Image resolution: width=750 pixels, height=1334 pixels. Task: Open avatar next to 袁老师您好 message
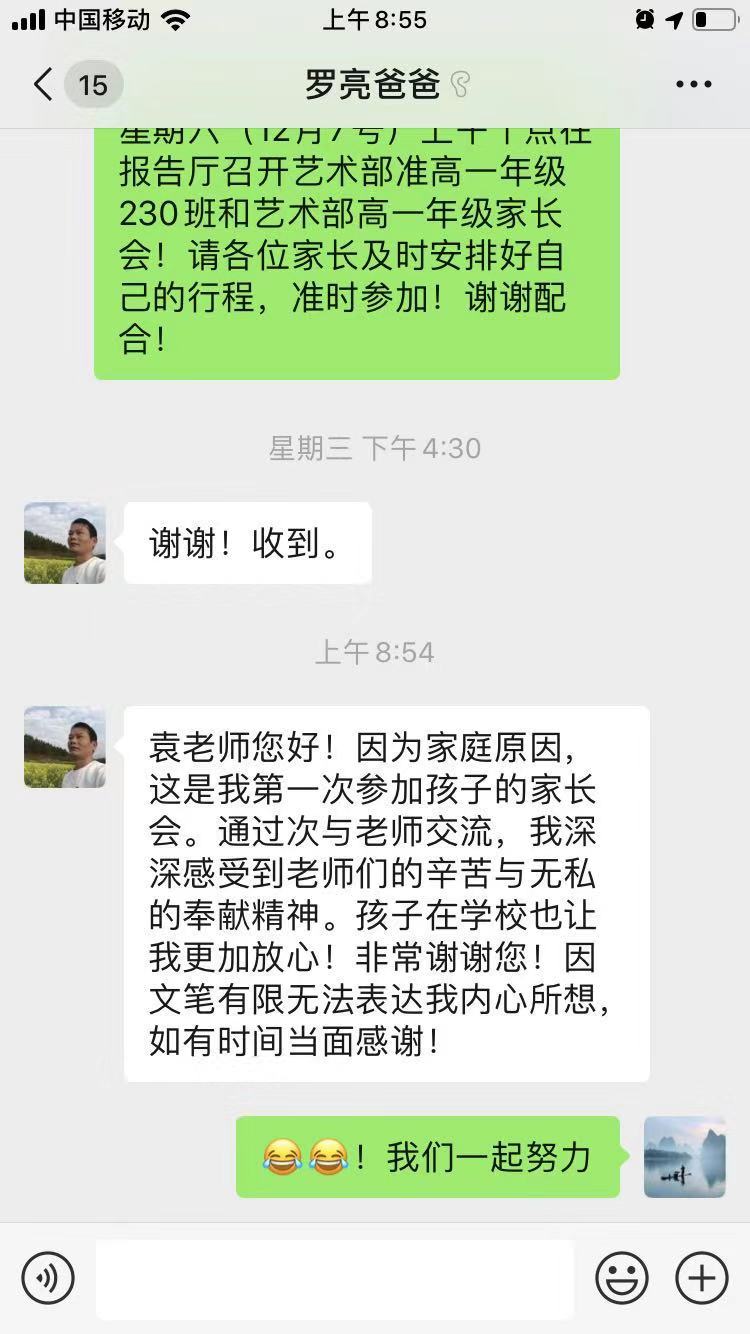tap(65, 747)
